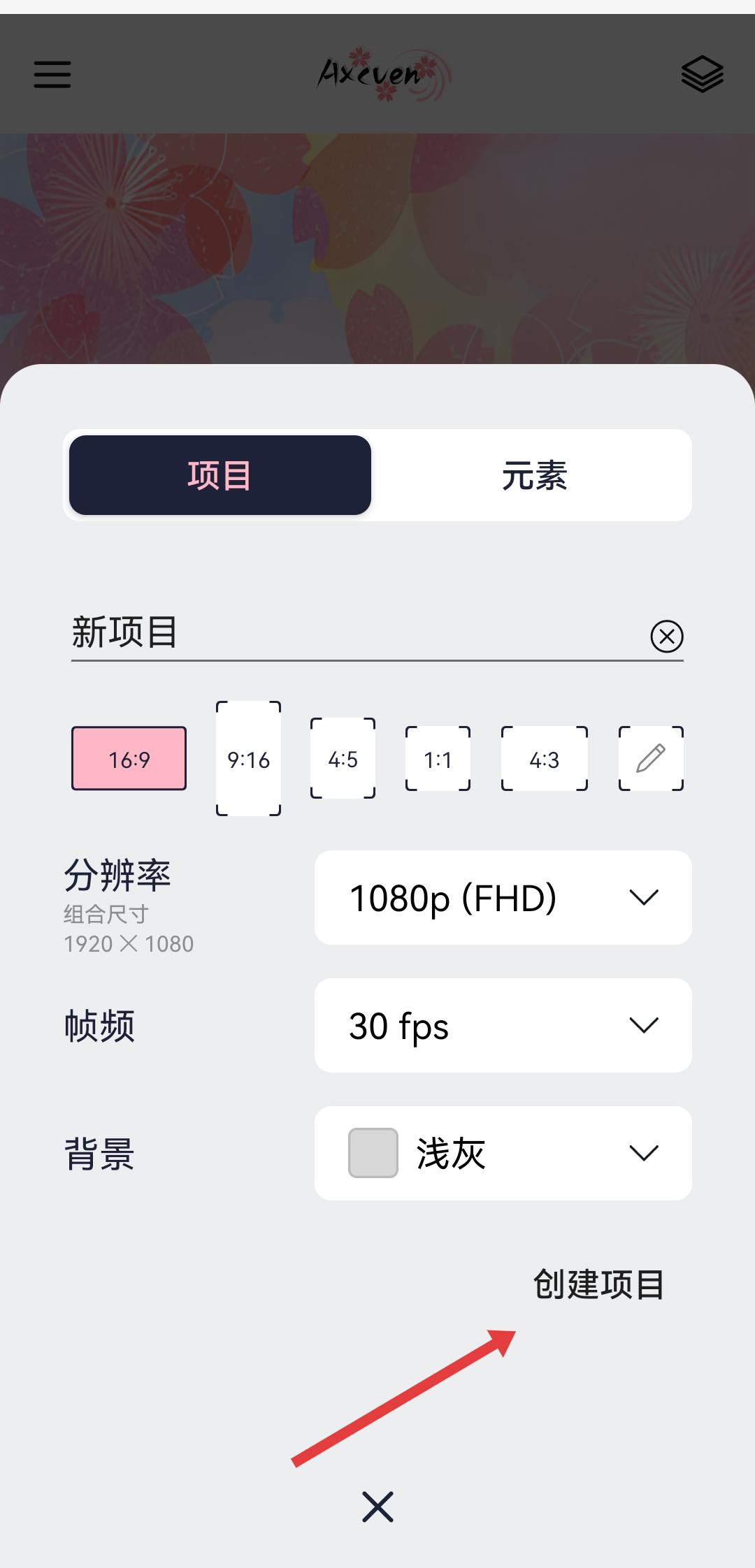The image size is (755, 1568).
Task: Choose the 9:16 aspect ratio
Action: (x=249, y=759)
